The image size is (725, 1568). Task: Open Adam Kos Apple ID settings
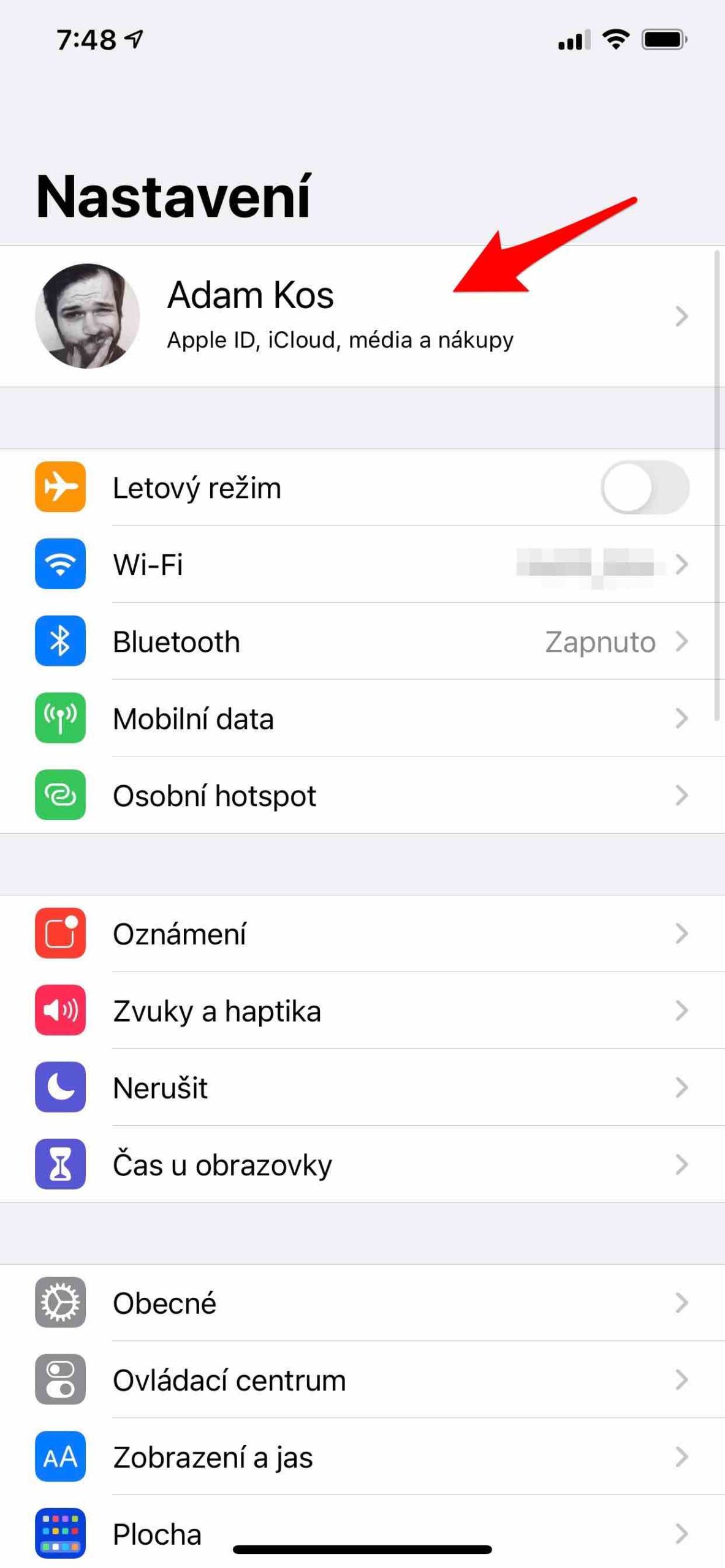[x=362, y=316]
